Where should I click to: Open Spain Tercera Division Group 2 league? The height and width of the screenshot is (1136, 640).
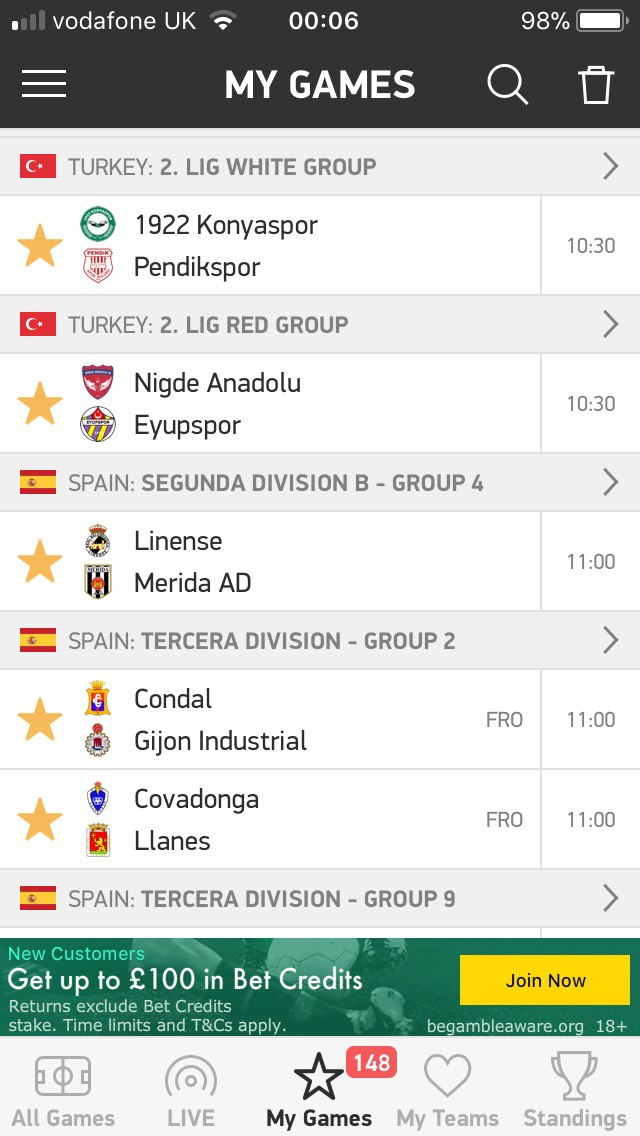[320, 640]
